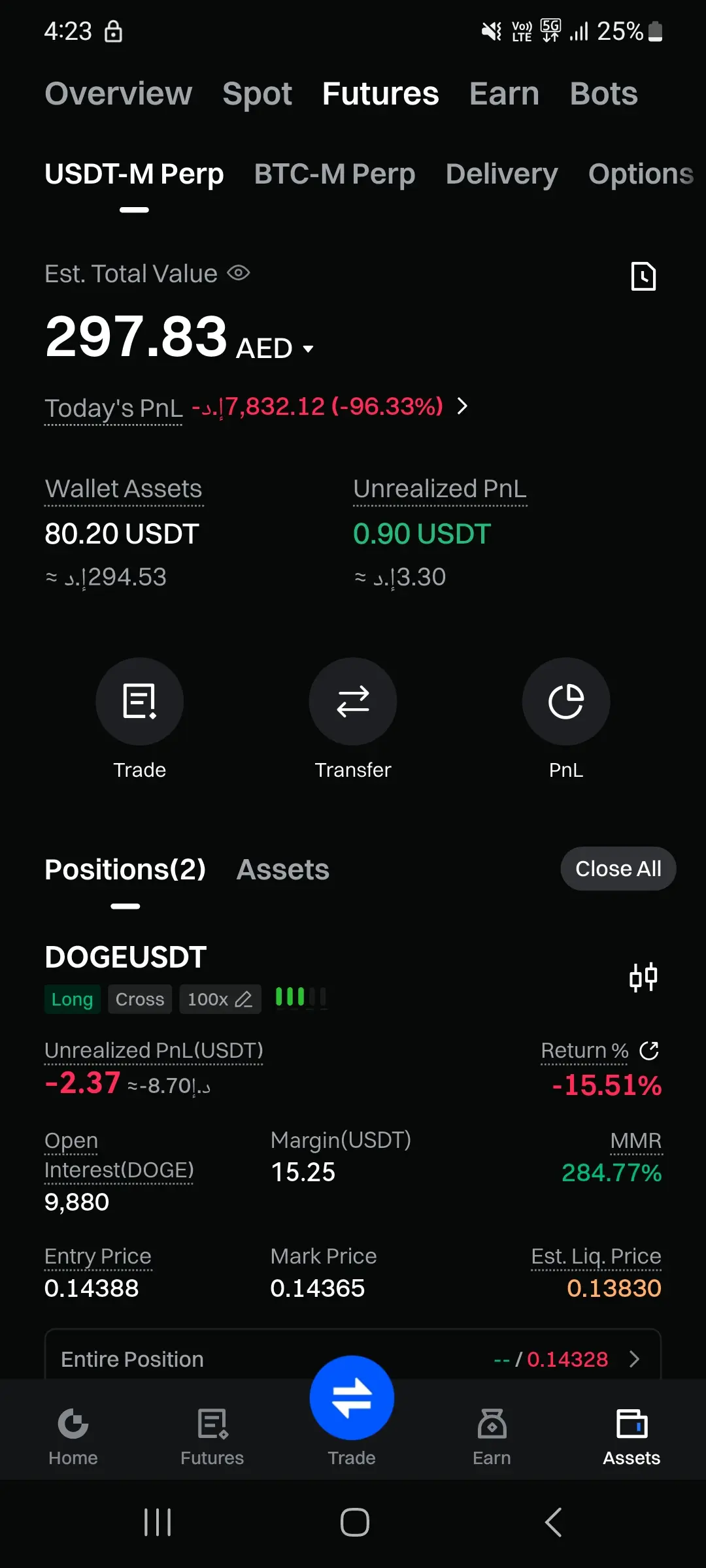Share the DOGEUSDT return percentage
The height and width of the screenshot is (1568, 706).
click(649, 1051)
